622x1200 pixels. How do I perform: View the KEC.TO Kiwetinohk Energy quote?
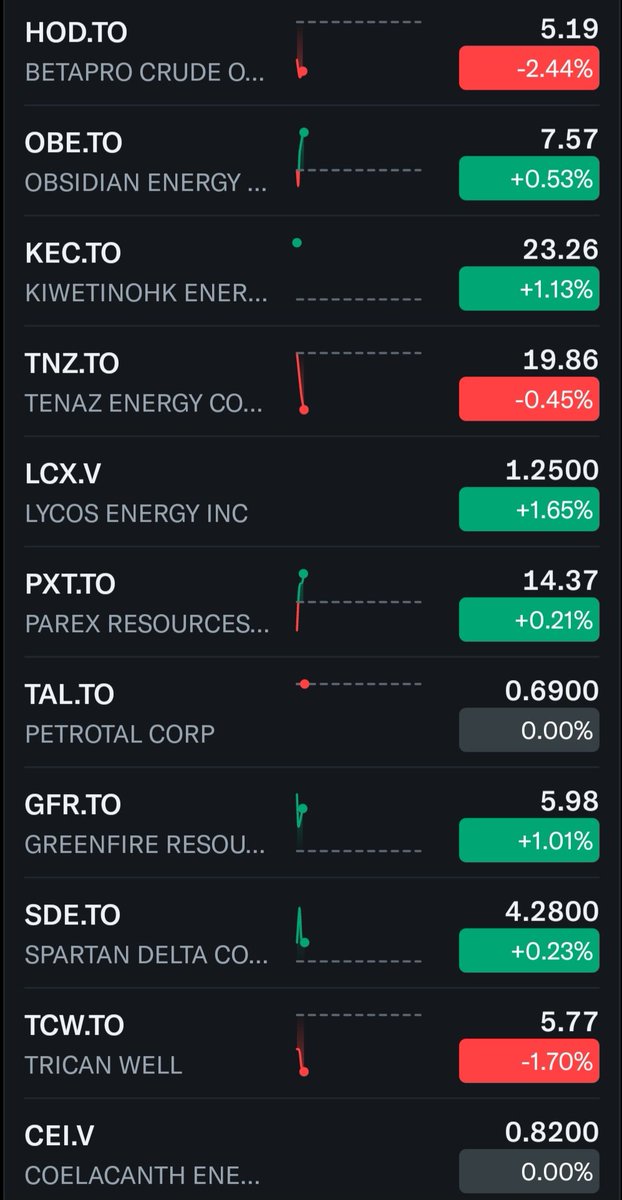(x=311, y=271)
